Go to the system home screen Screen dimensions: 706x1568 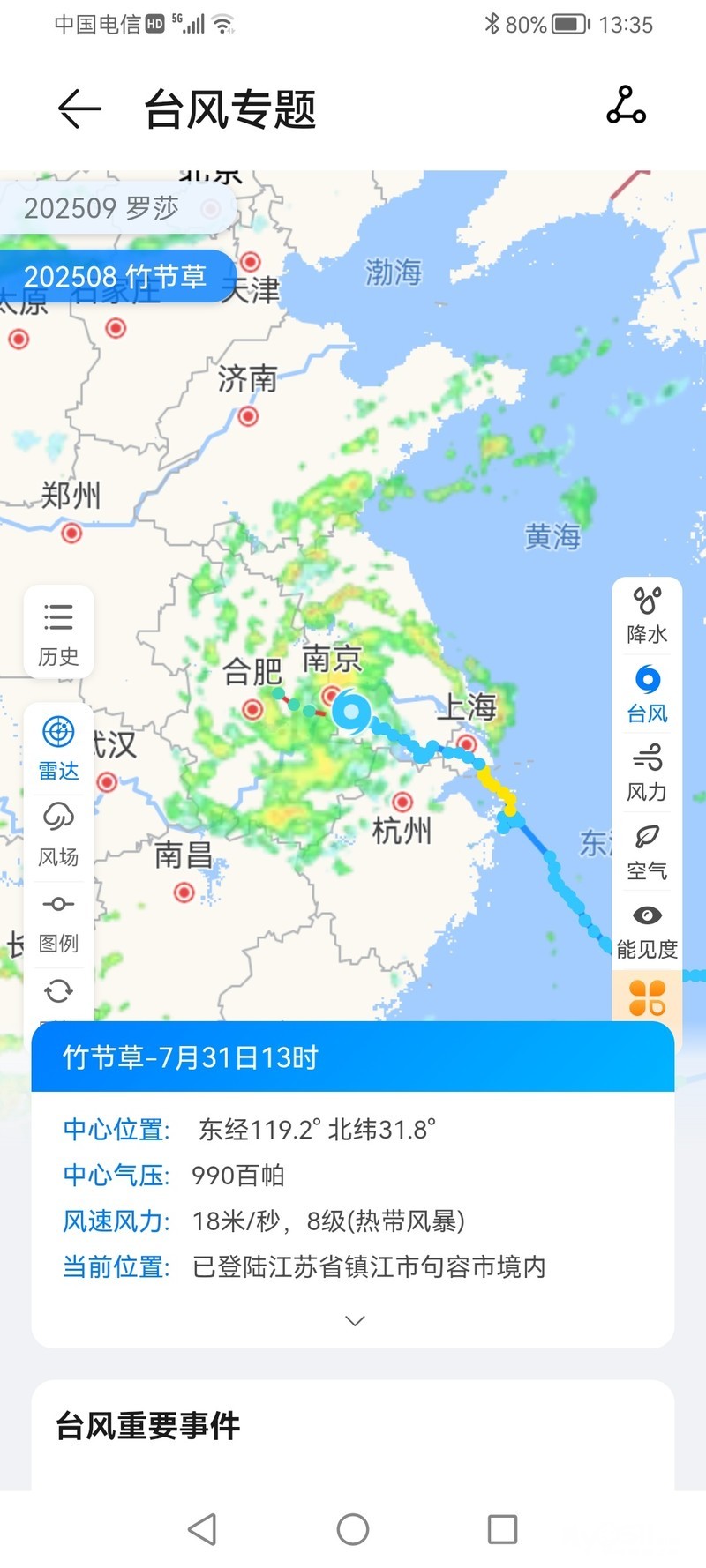[353, 1528]
